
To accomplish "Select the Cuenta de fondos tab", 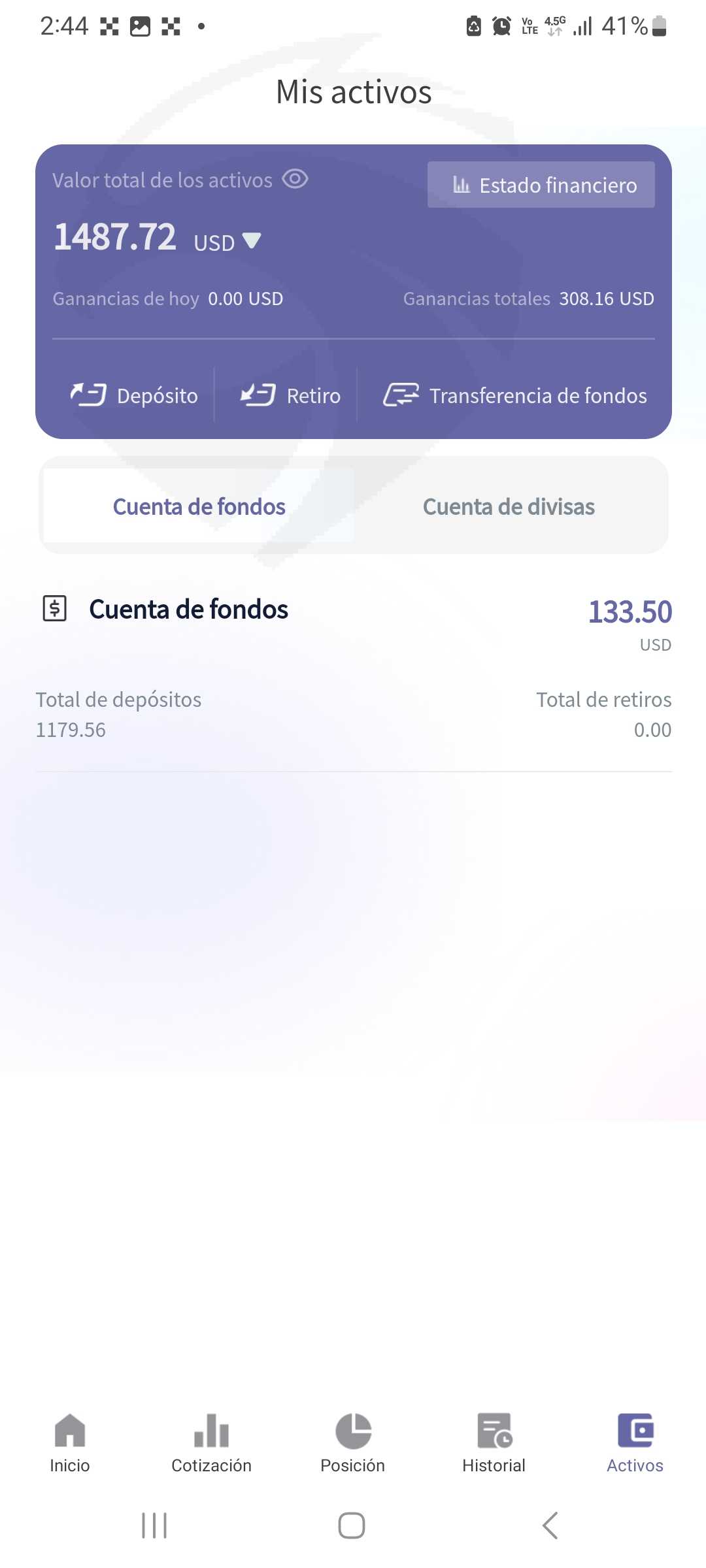I will (x=199, y=506).
